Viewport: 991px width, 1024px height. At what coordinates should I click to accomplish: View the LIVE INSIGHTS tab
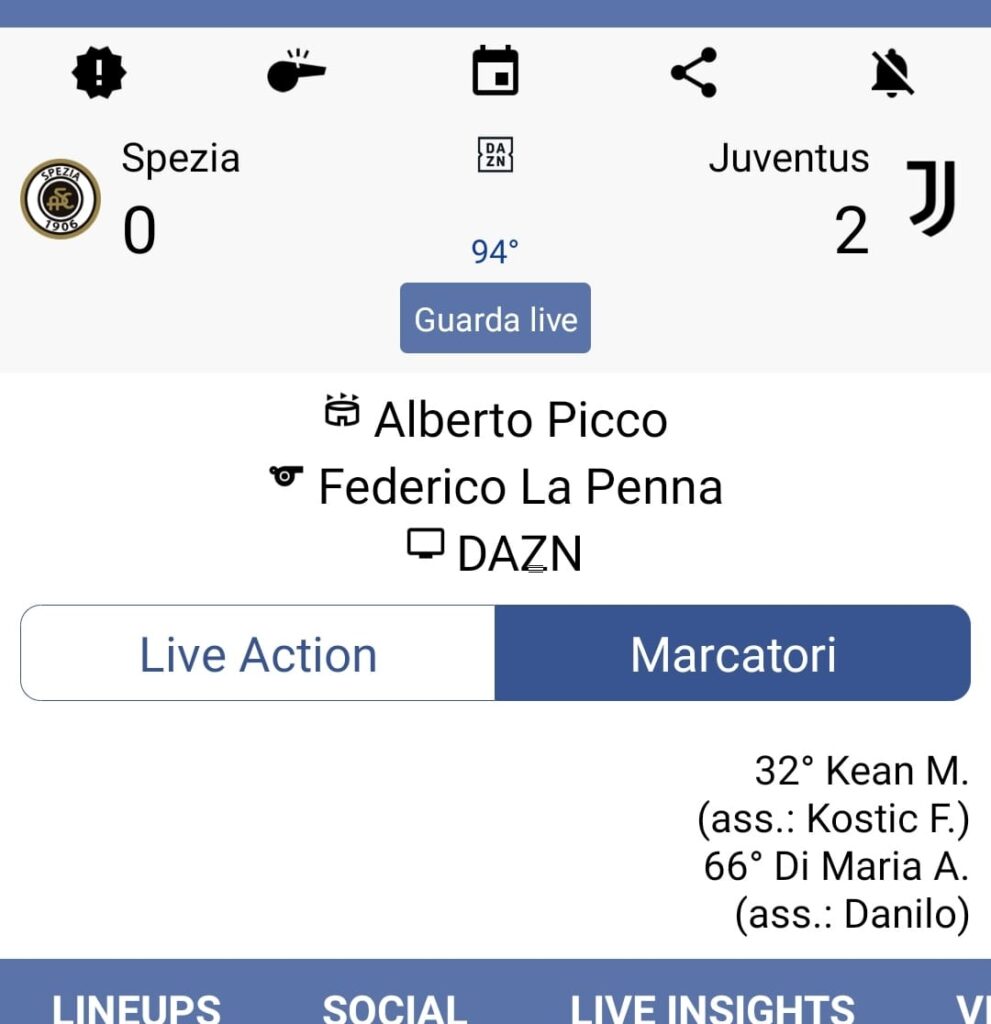pyautogui.click(x=712, y=1004)
